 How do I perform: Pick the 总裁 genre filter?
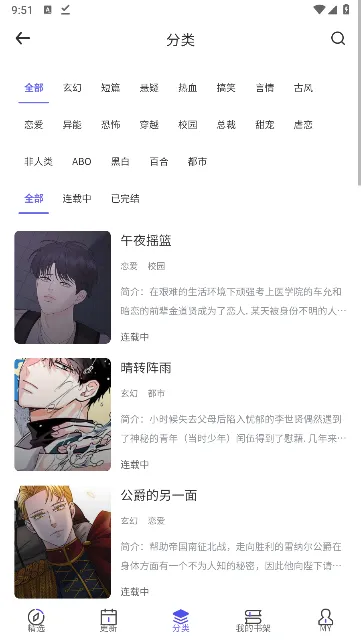click(226, 124)
